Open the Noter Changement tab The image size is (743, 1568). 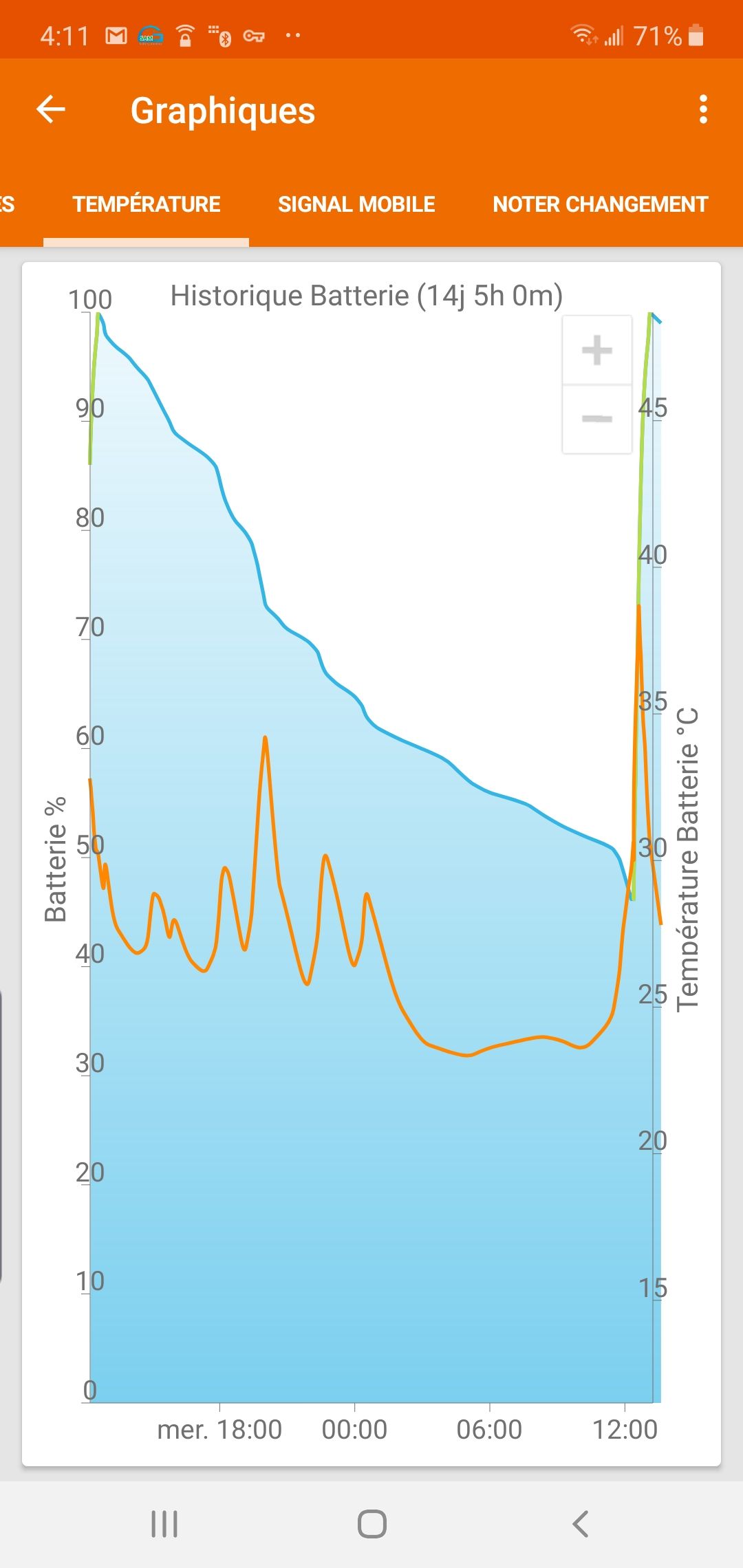click(x=600, y=204)
